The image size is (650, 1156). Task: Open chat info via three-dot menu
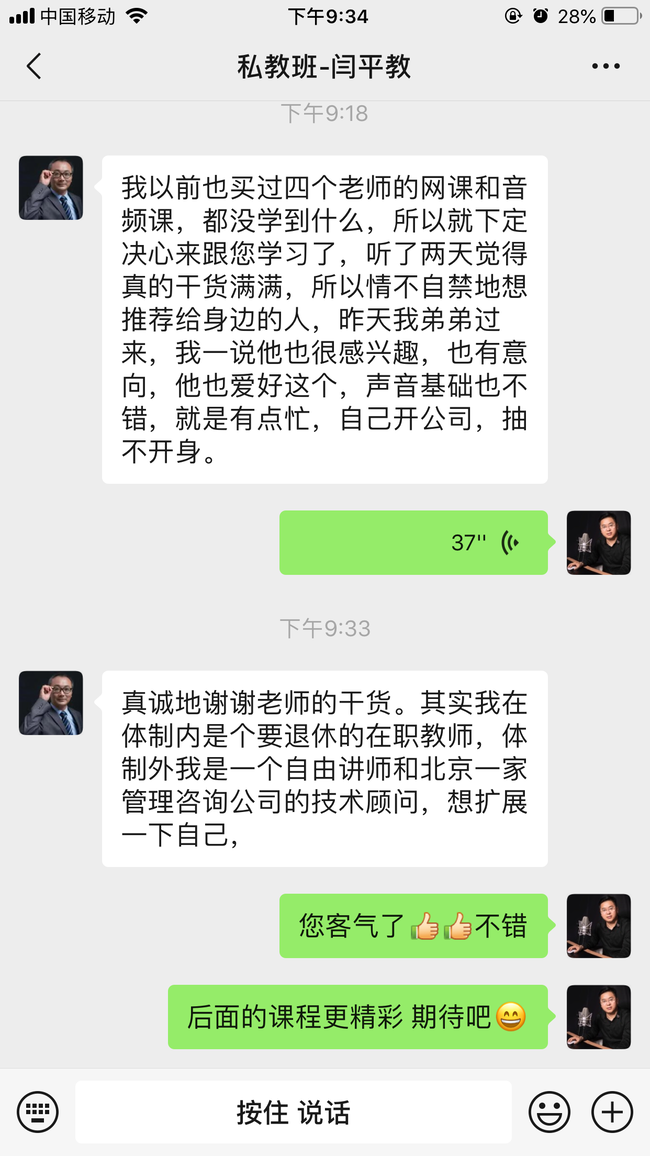click(x=606, y=67)
